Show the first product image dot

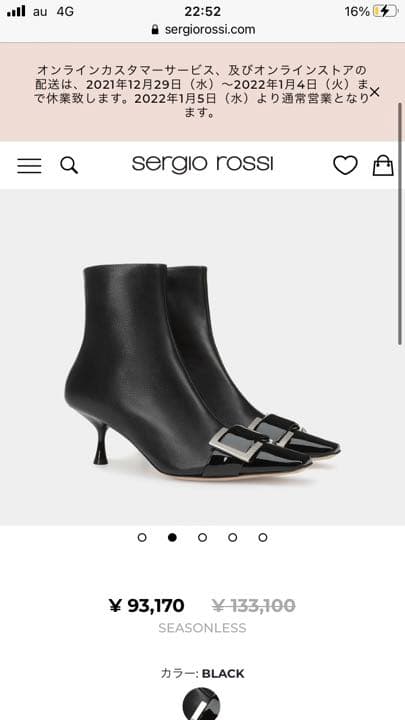pyautogui.click(x=142, y=537)
